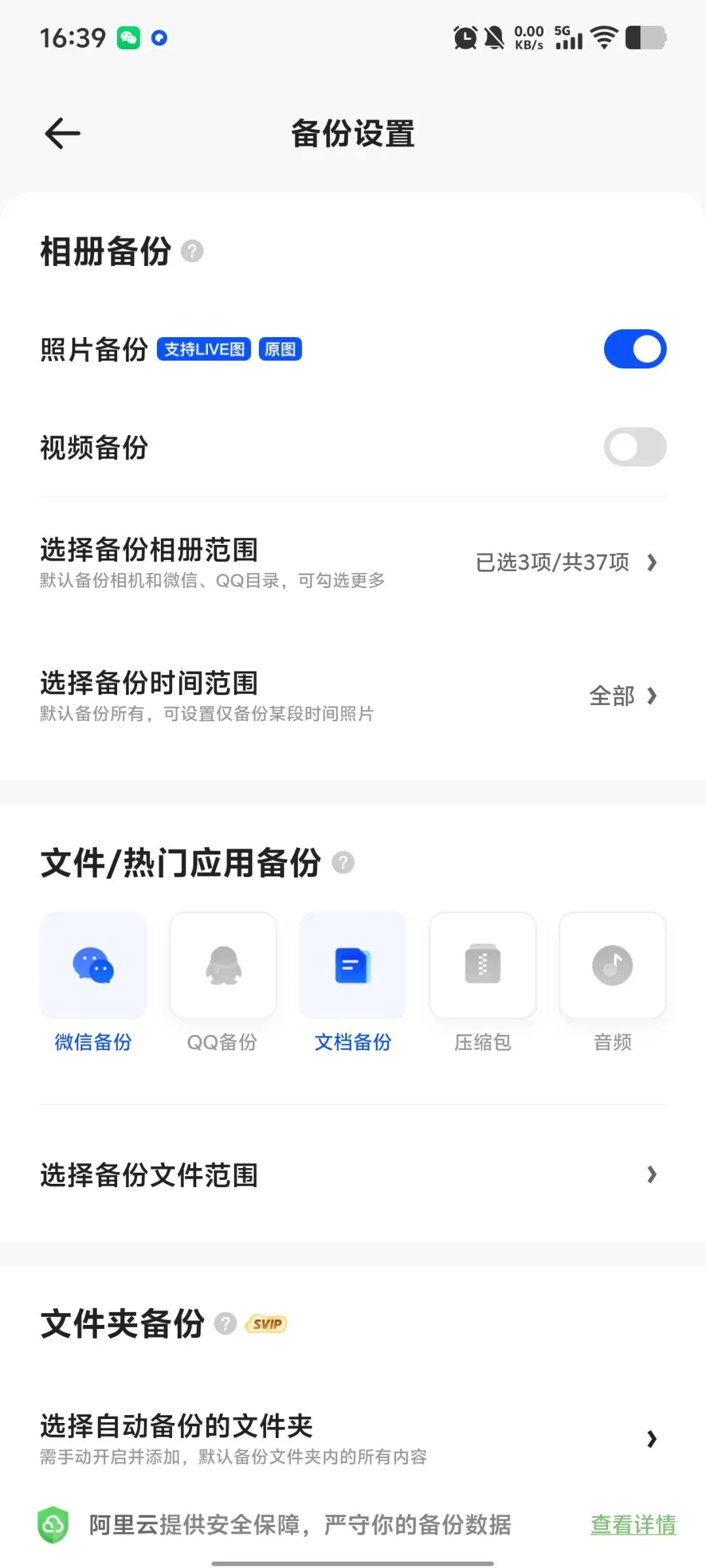Open 查看详情 link
Image resolution: width=706 pixels, height=1568 pixels.
pyautogui.click(x=633, y=1524)
